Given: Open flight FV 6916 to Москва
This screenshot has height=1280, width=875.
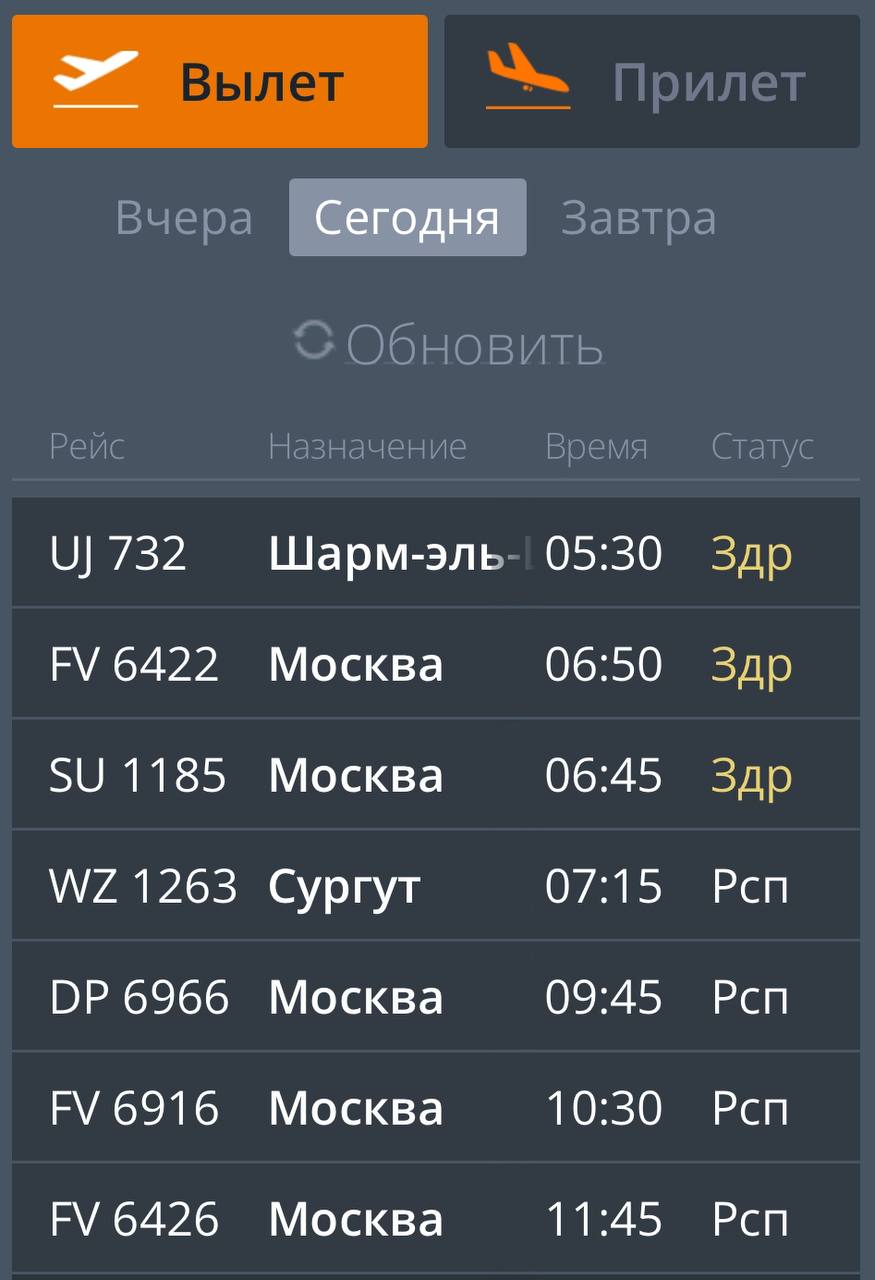Looking at the screenshot, I should coord(436,1108).
